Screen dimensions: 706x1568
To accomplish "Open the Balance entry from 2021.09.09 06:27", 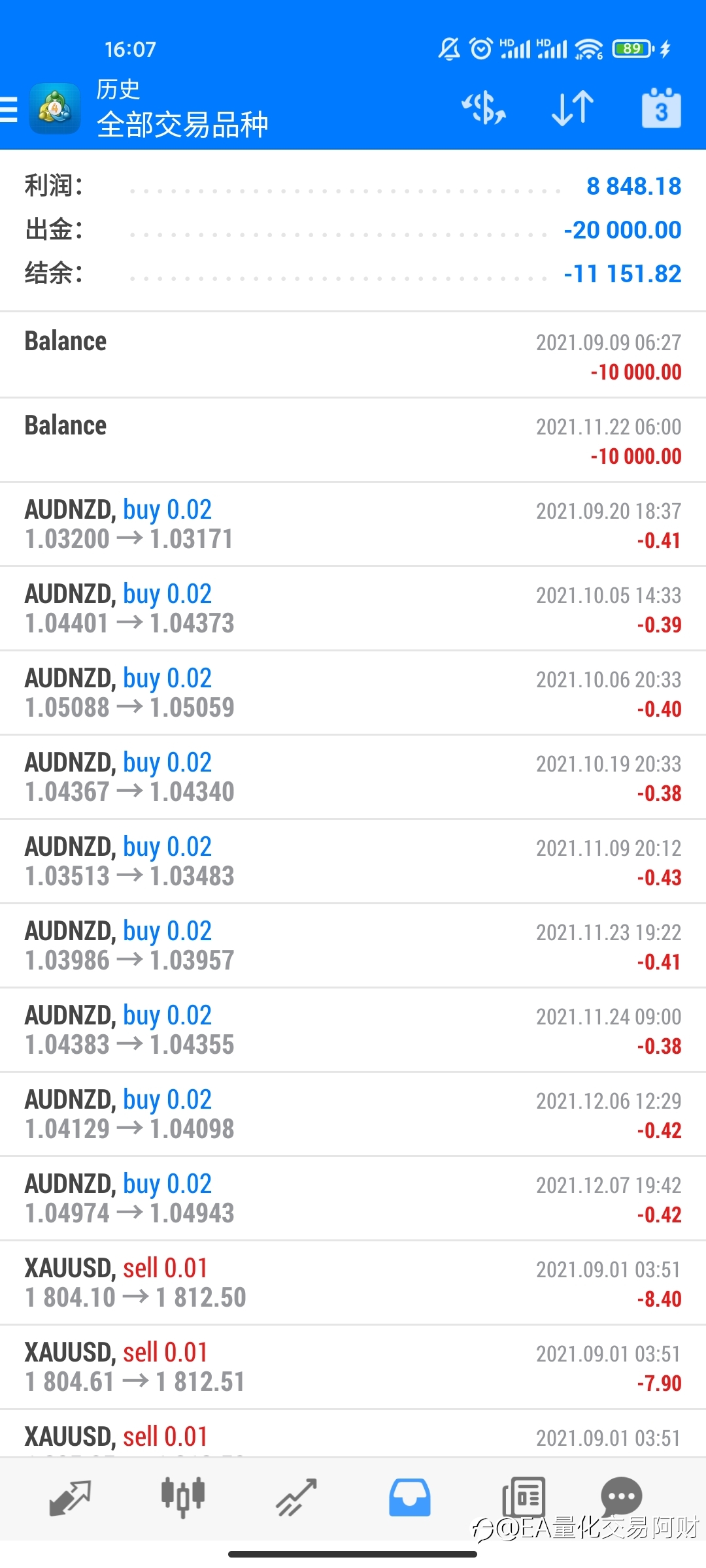I will point(353,355).
